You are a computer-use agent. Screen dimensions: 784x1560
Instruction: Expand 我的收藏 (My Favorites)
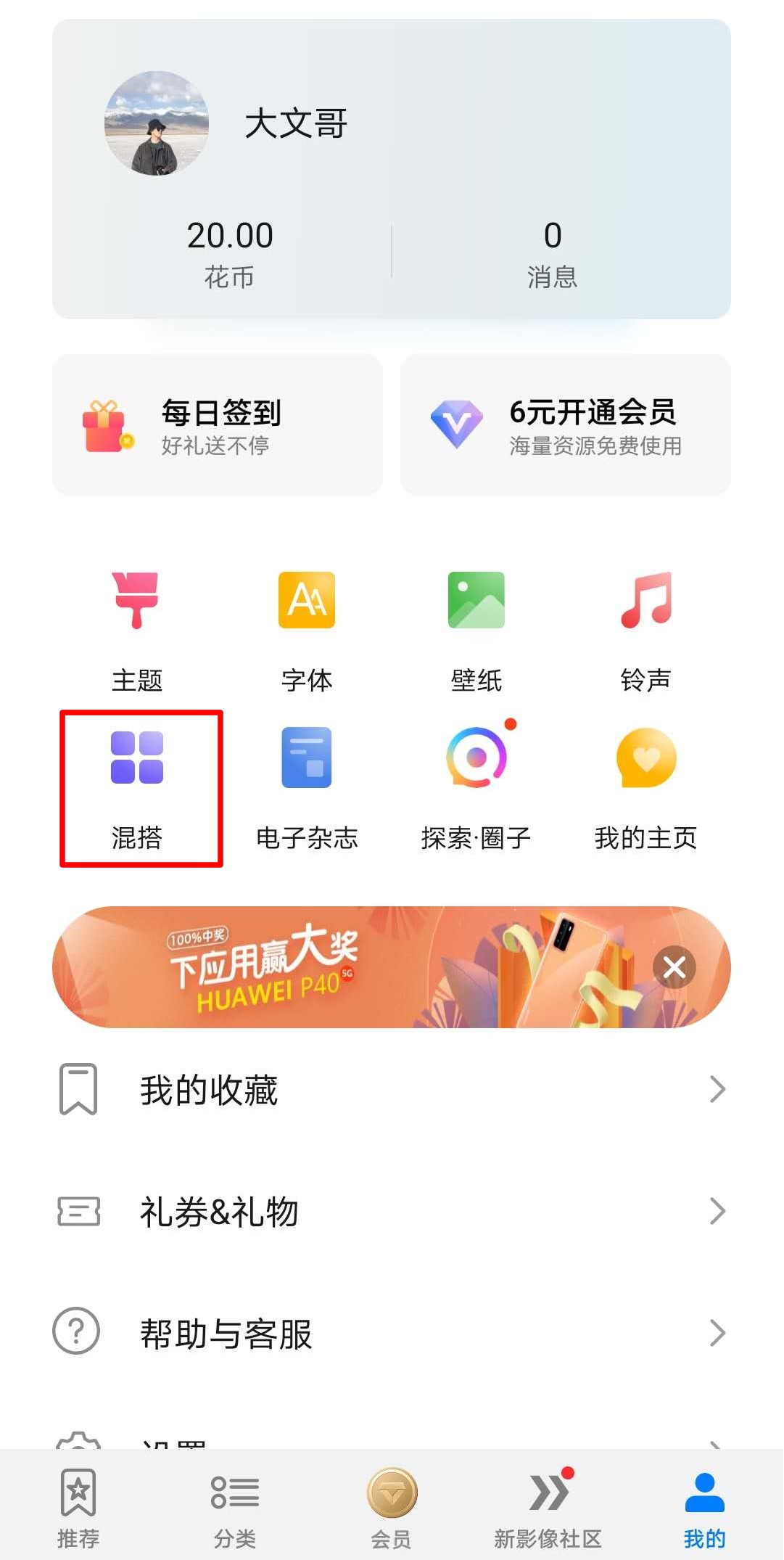[392, 1088]
